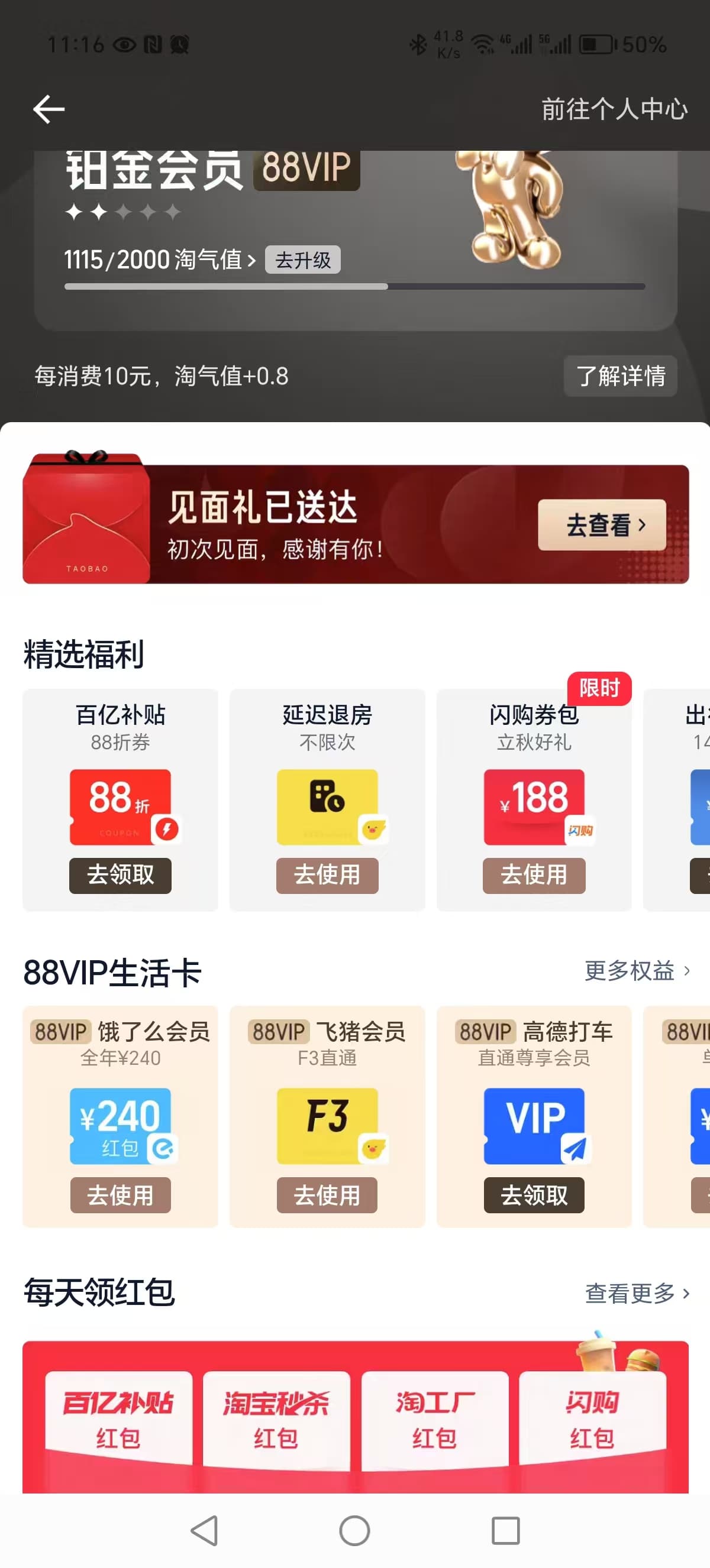
Task: Open 淘工厂红包 tile
Action: (435, 1420)
